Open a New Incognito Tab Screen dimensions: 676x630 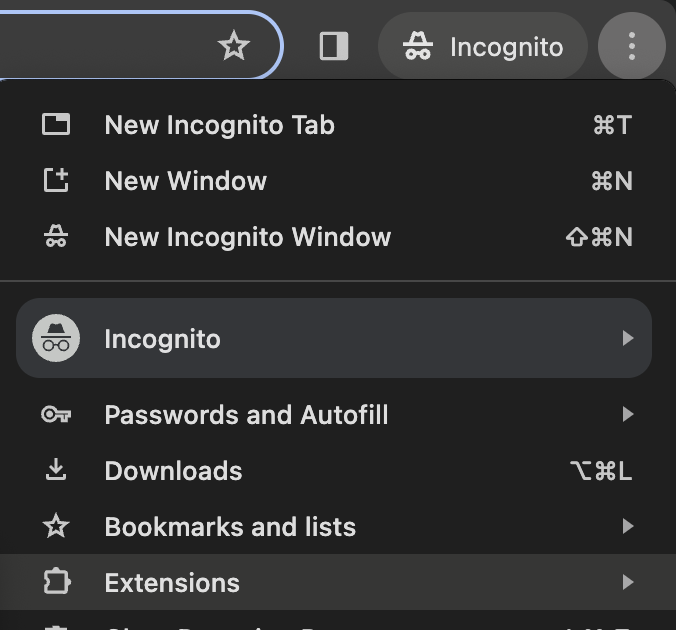(219, 125)
